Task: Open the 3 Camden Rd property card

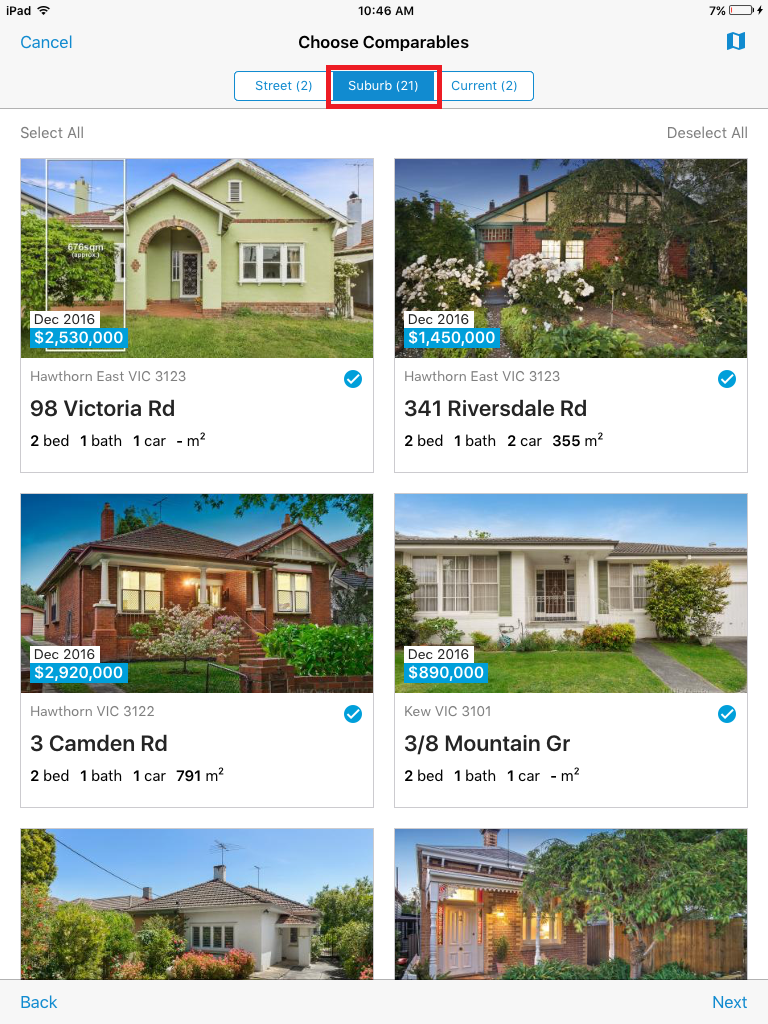Action: (x=197, y=650)
